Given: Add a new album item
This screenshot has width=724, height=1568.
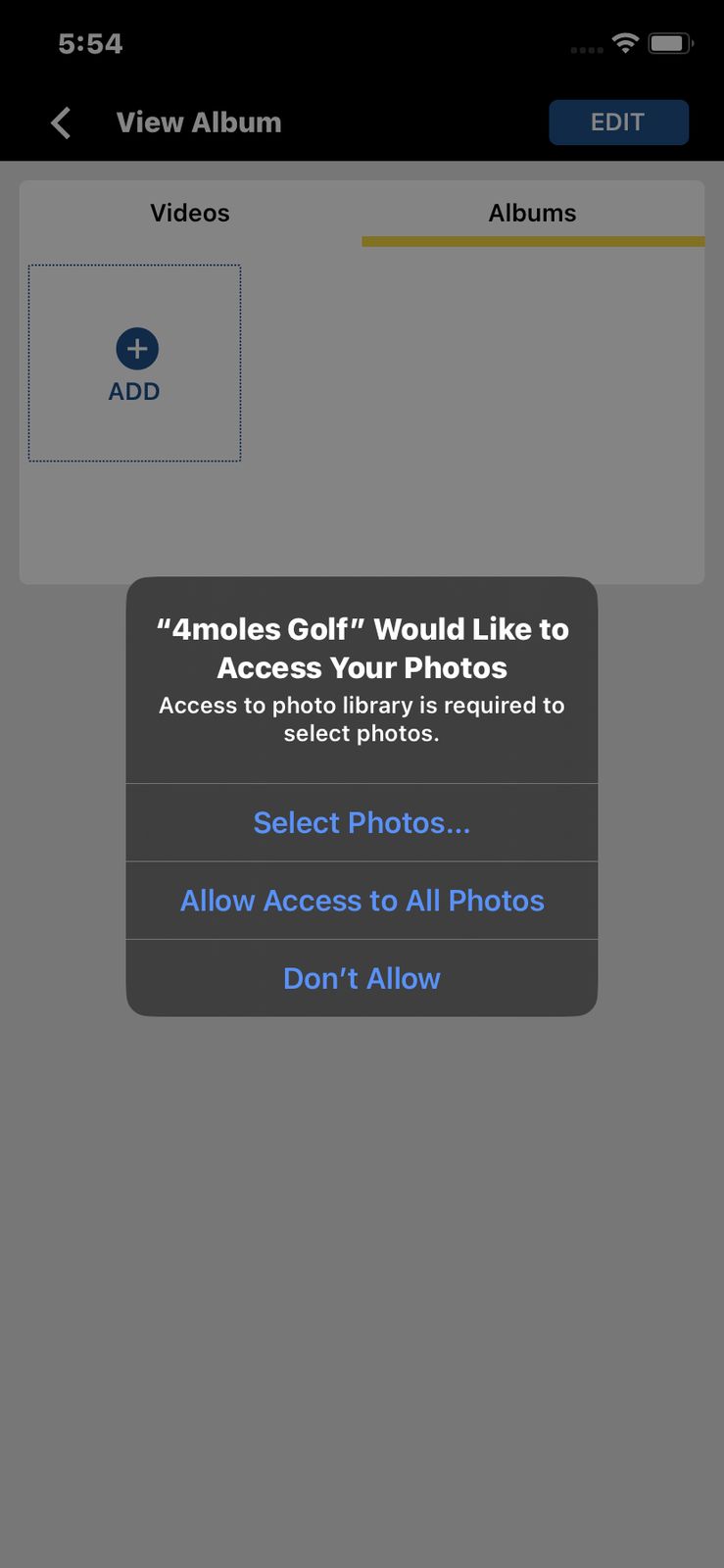Looking at the screenshot, I should click(135, 363).
